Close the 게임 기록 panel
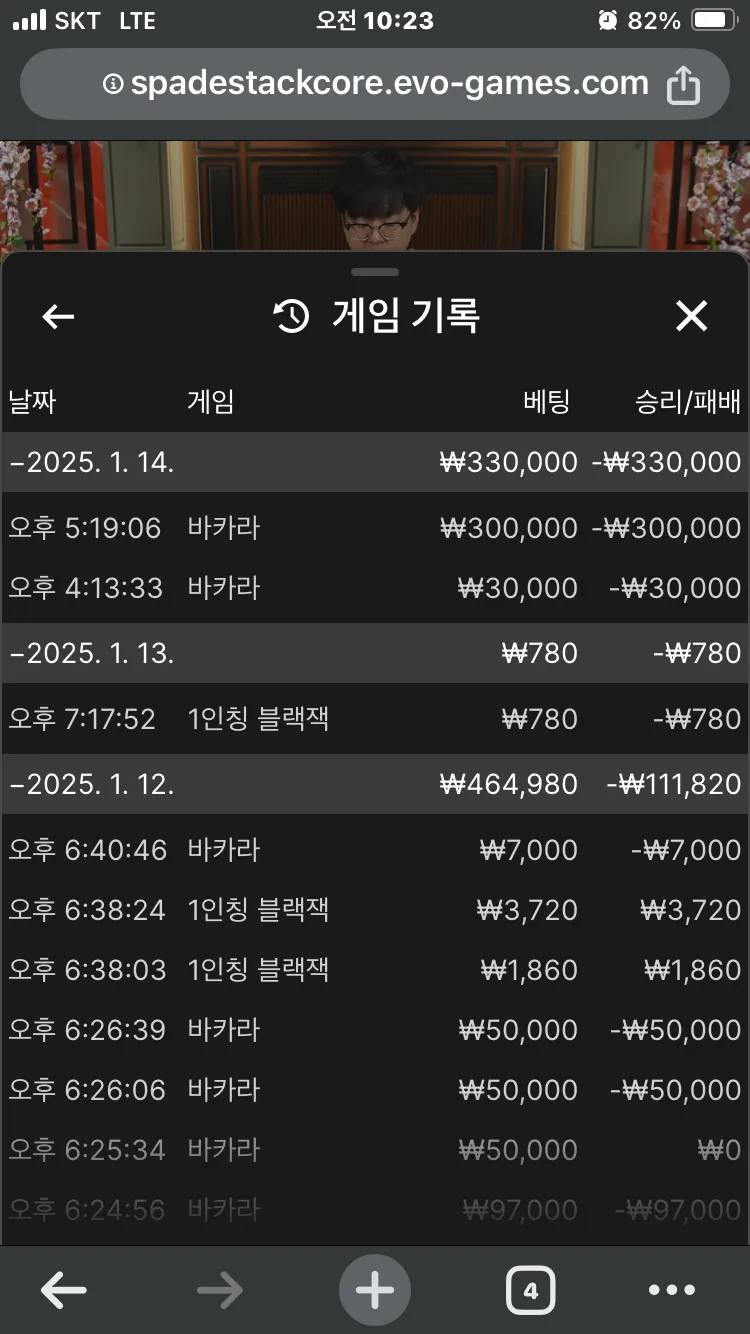 click(691, 317)
